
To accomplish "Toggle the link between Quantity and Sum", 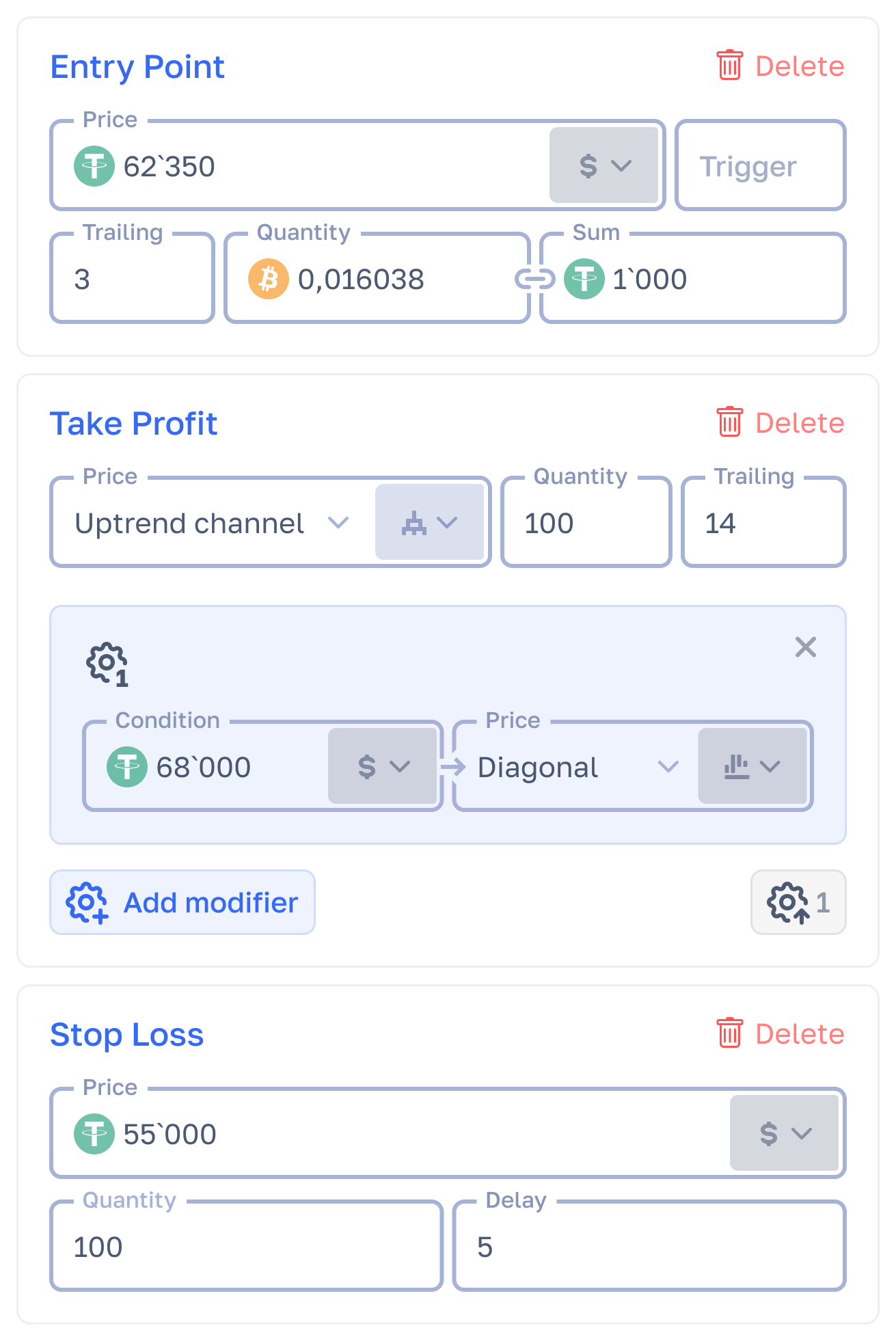I will coord(534,279).
